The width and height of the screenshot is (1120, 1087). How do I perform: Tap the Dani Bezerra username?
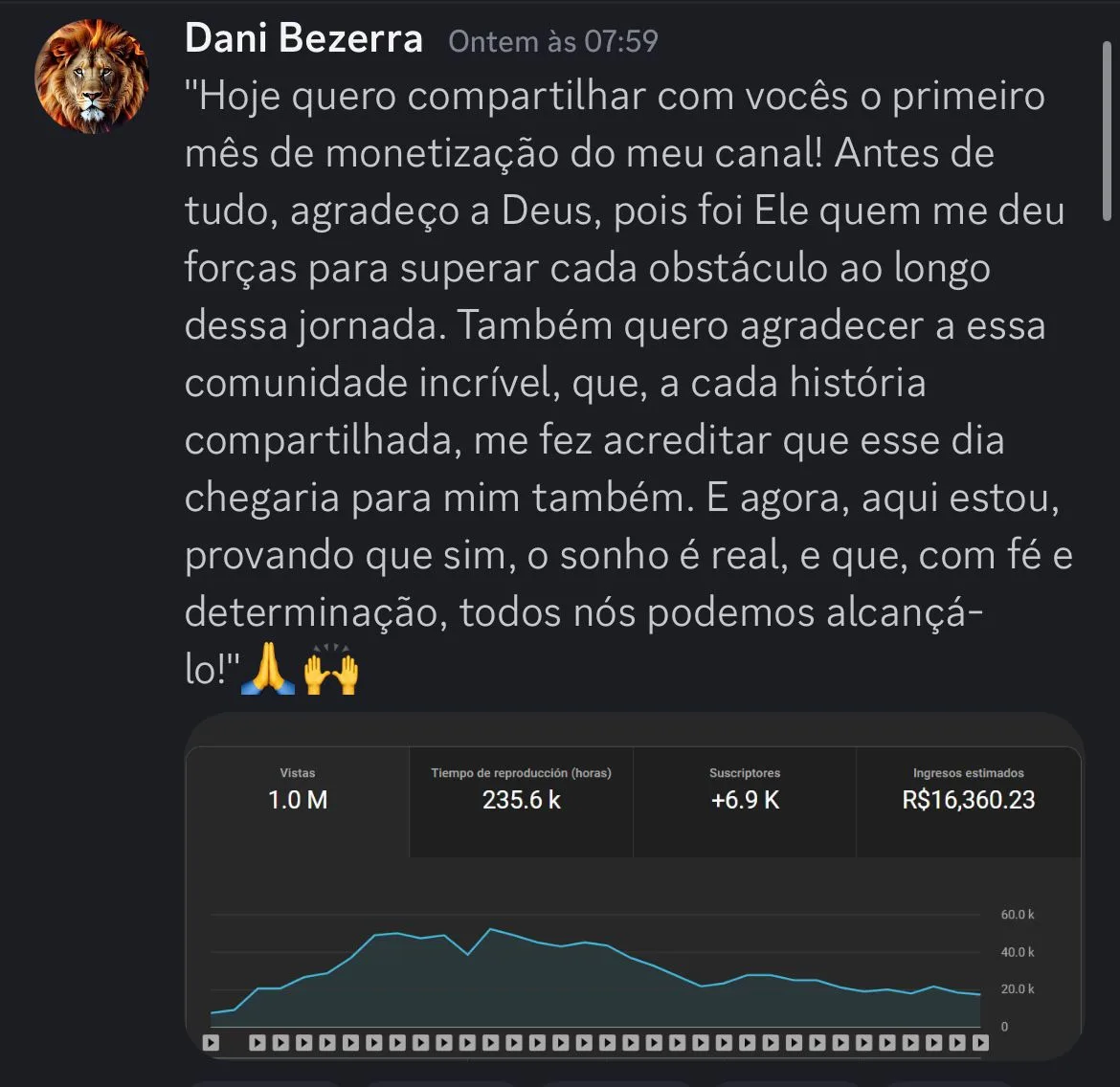pos(303,39)
